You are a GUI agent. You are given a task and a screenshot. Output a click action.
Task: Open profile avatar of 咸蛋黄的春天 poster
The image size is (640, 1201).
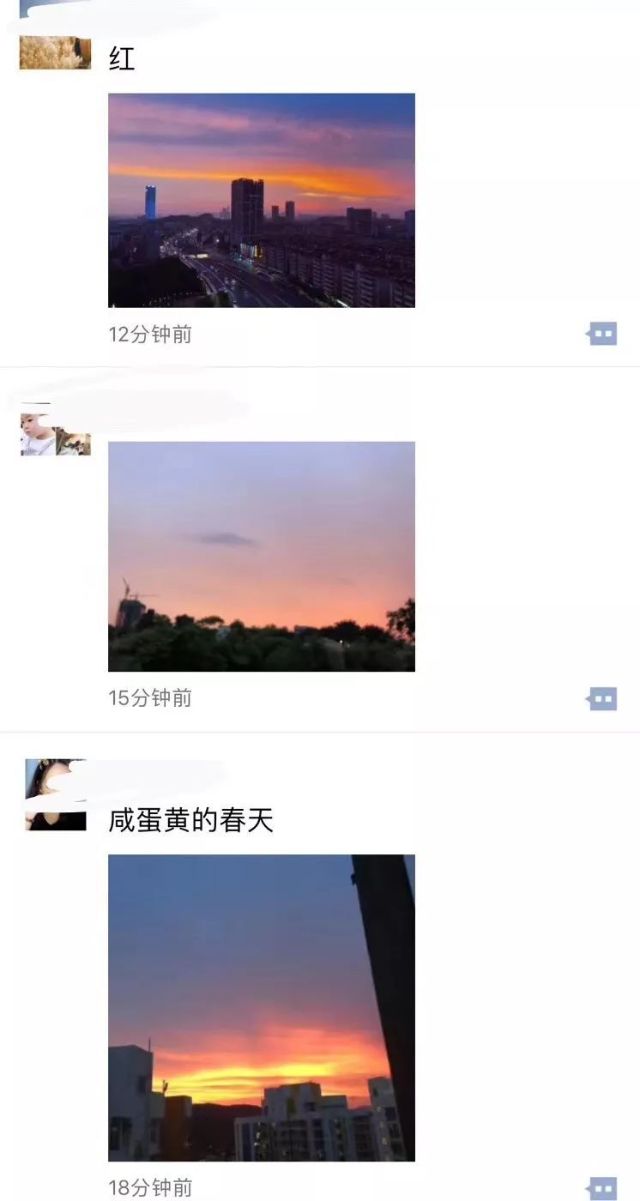[55, 795]
